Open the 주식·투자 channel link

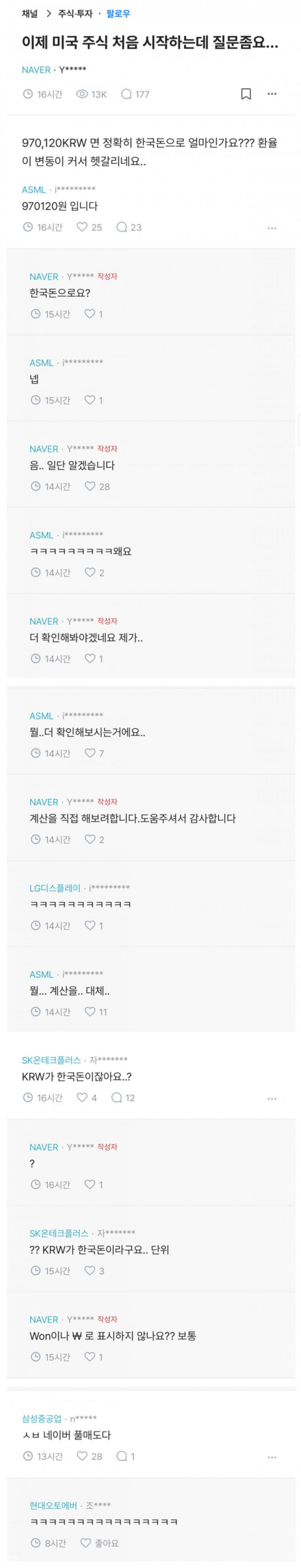(x=75, y=13)
